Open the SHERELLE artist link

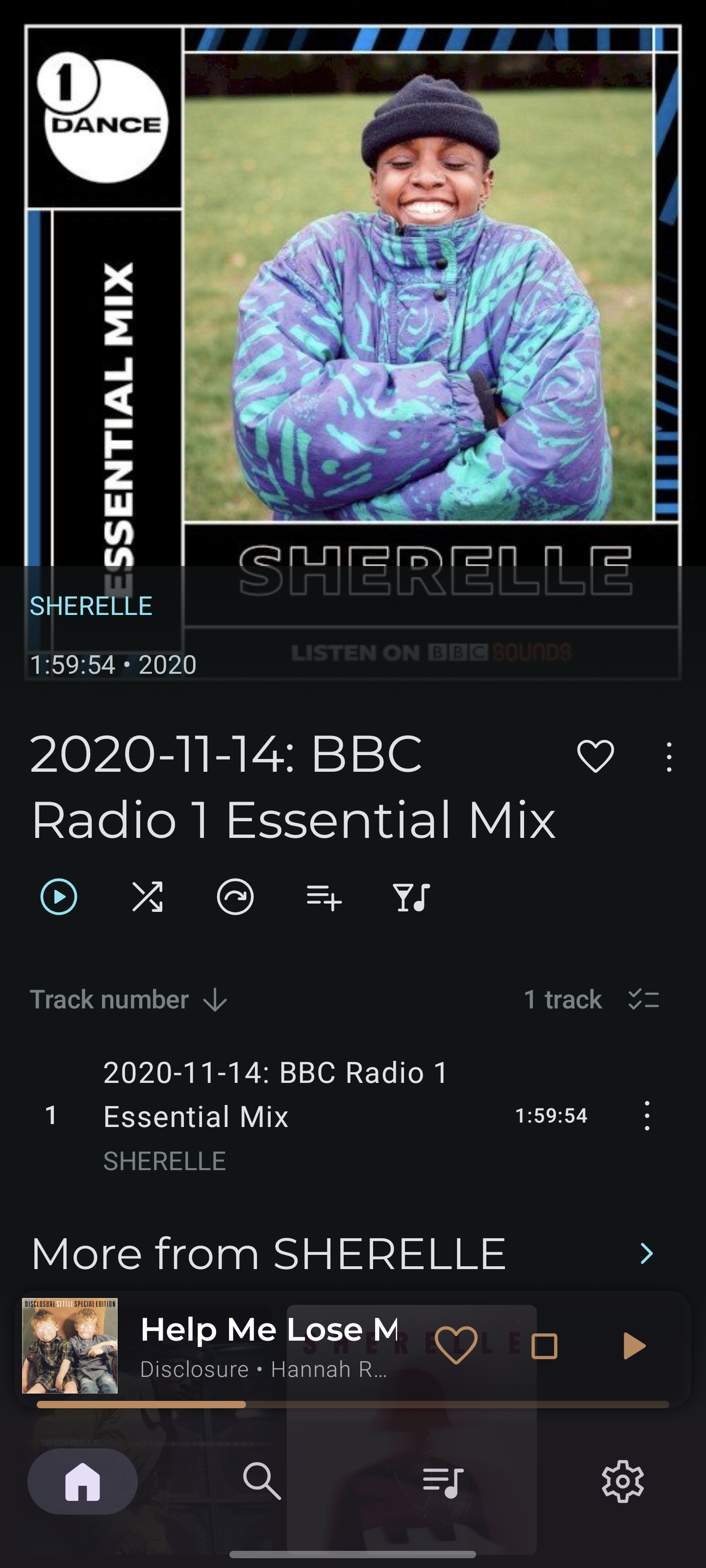91,606
